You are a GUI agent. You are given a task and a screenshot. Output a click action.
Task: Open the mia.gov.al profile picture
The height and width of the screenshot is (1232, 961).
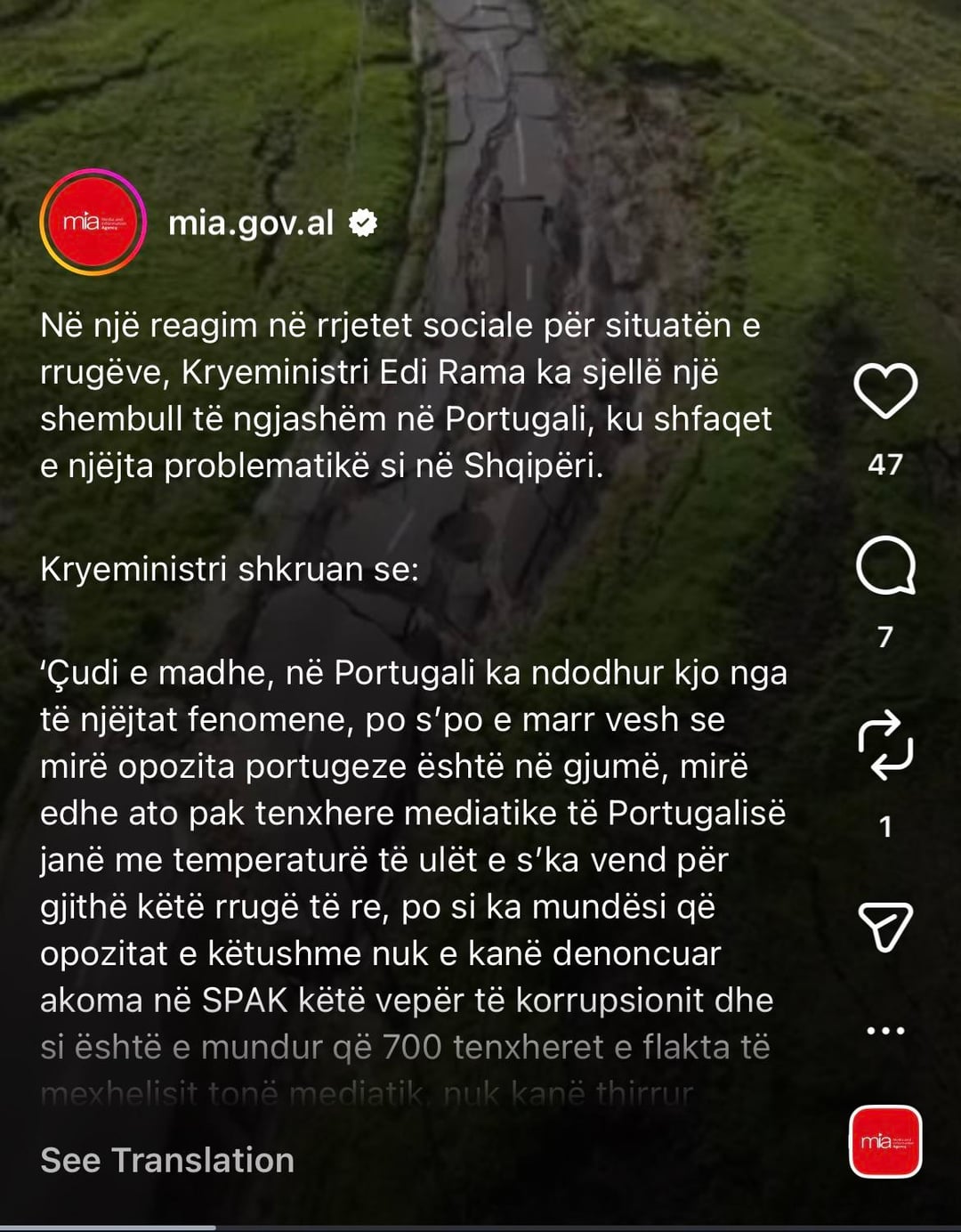[x=93, y=223]
